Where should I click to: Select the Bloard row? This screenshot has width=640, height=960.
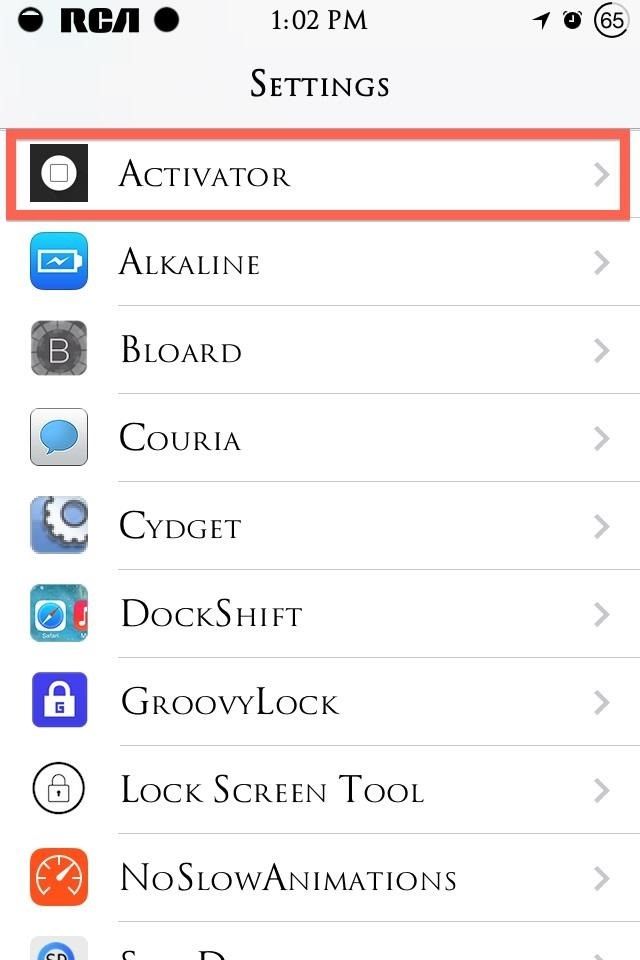pos(320,350)
